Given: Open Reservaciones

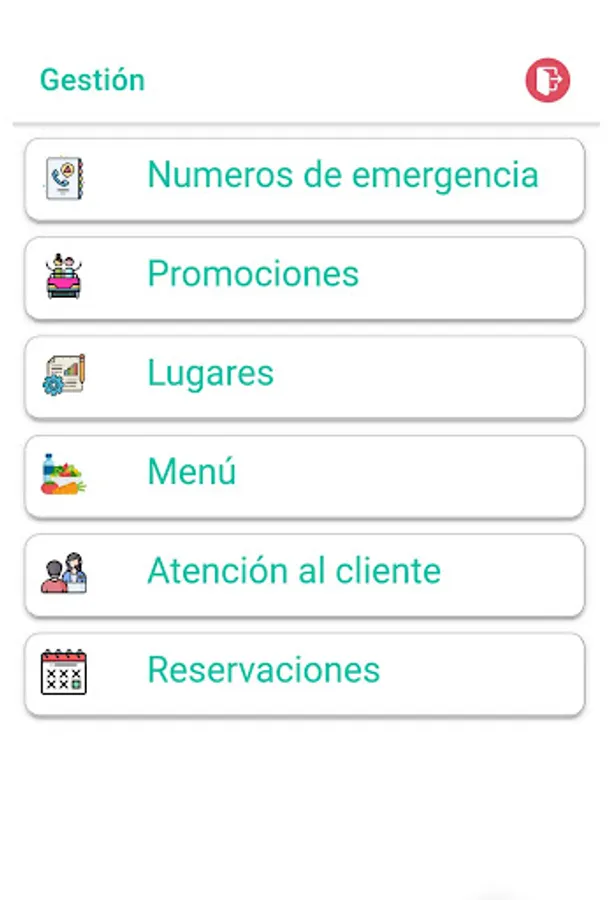Looking at the screenshot, I should [x=304, y=671].
